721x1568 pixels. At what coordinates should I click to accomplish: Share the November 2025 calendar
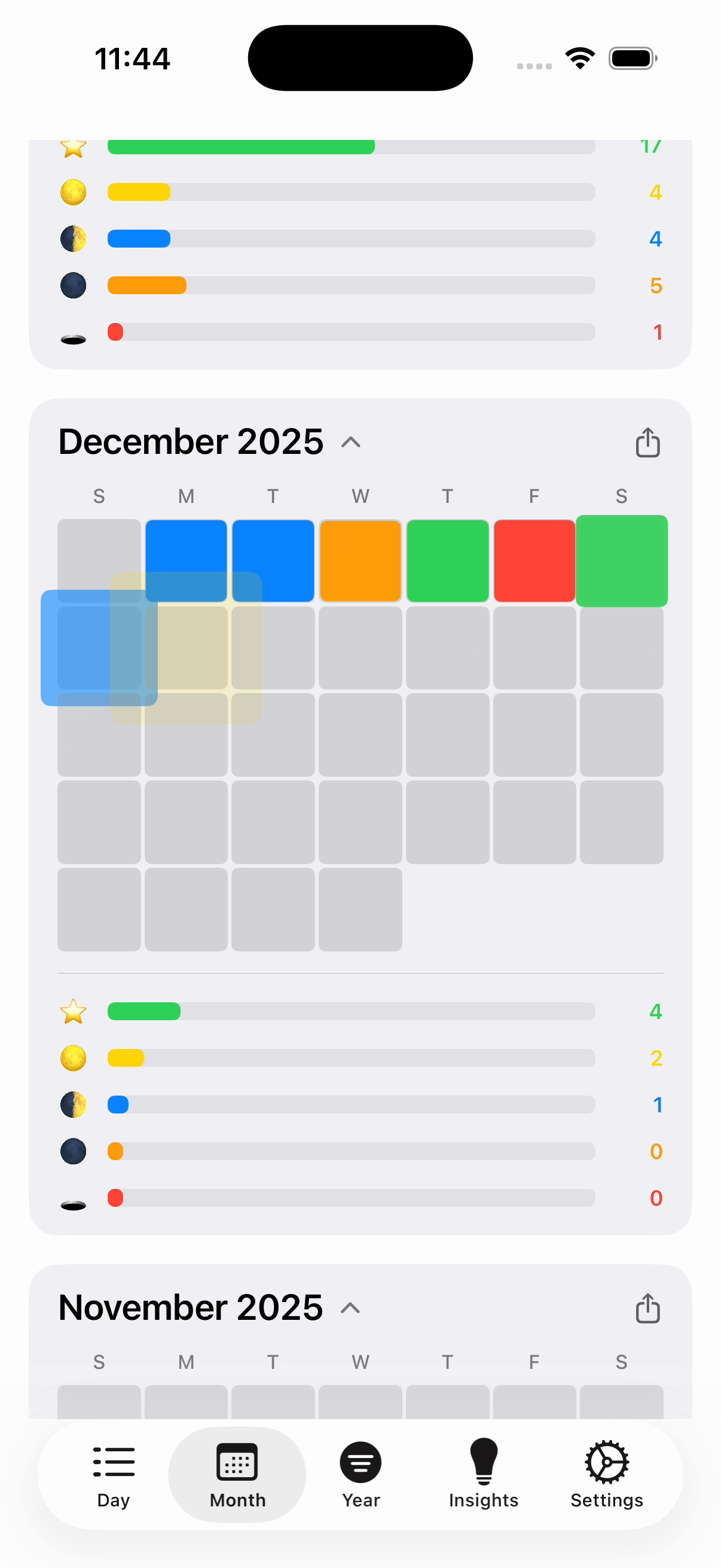(647, 1308)
